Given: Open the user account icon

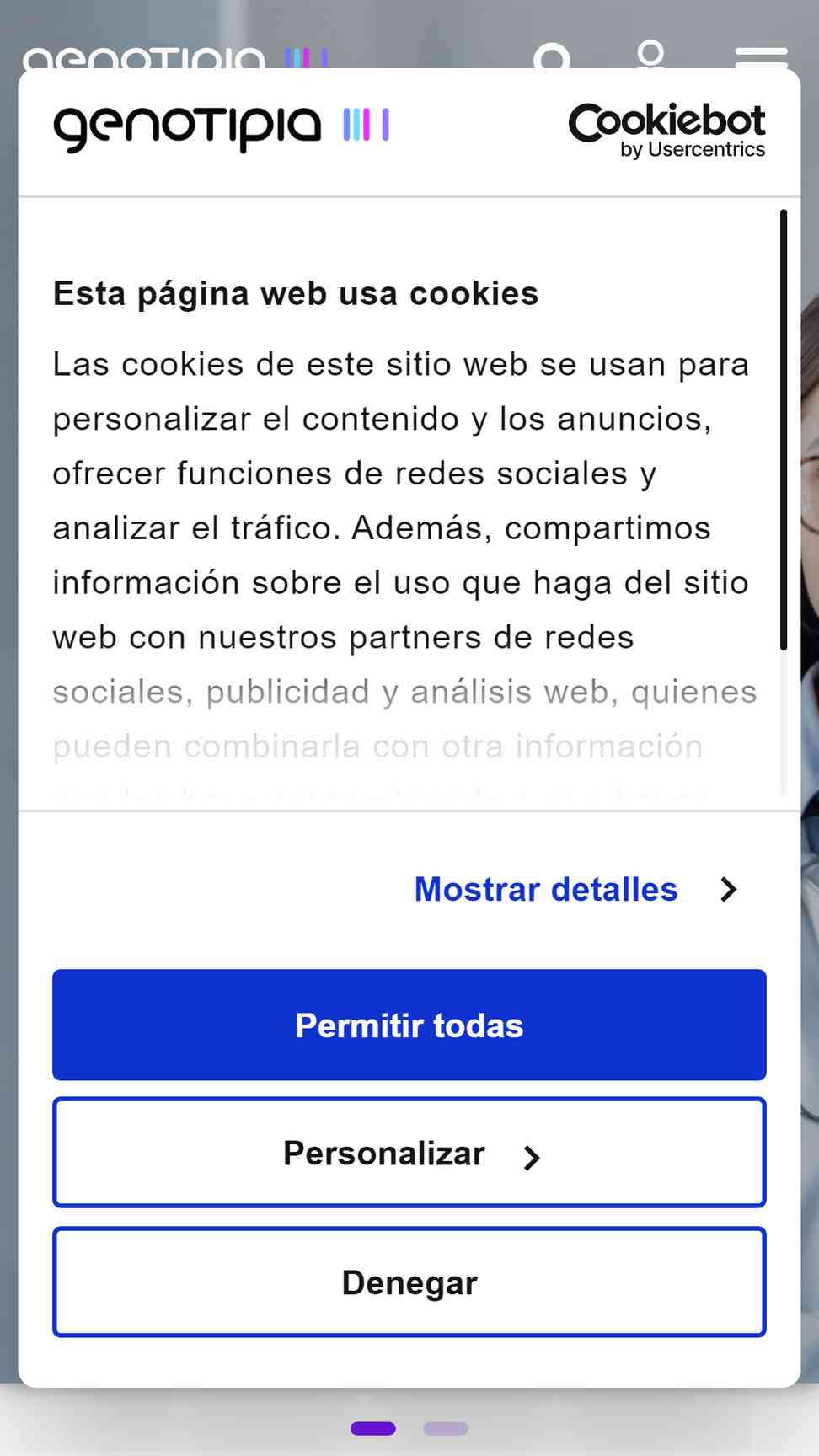Looking at the screenshot, I should point(651,54).
